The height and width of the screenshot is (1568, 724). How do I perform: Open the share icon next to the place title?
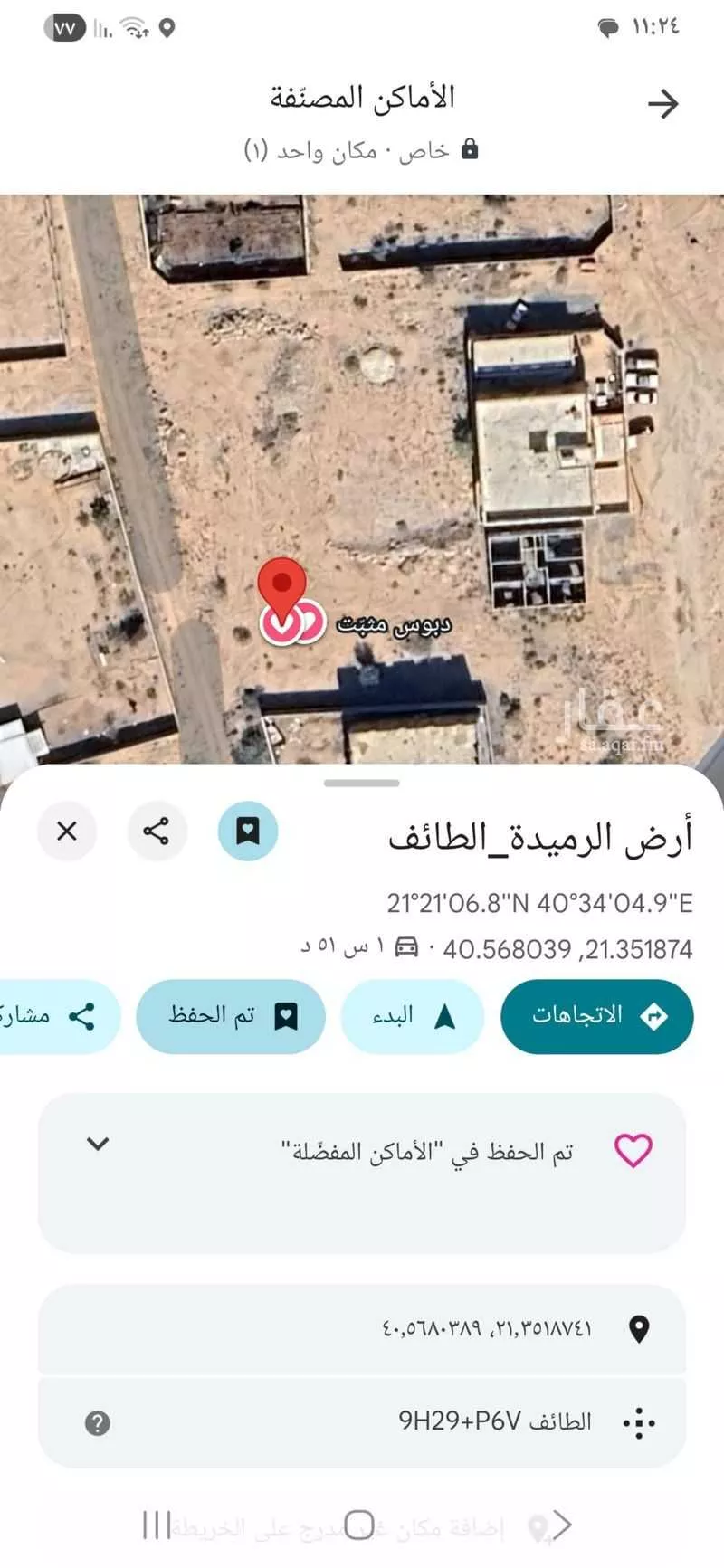(x=157, y=831)
